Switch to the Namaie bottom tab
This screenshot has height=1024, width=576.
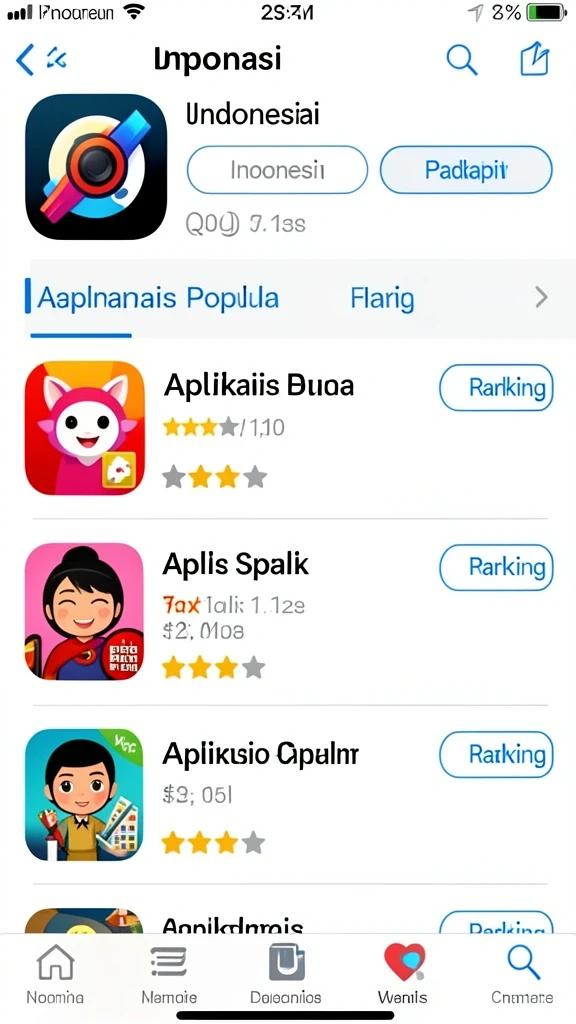[x=169, y=974]
